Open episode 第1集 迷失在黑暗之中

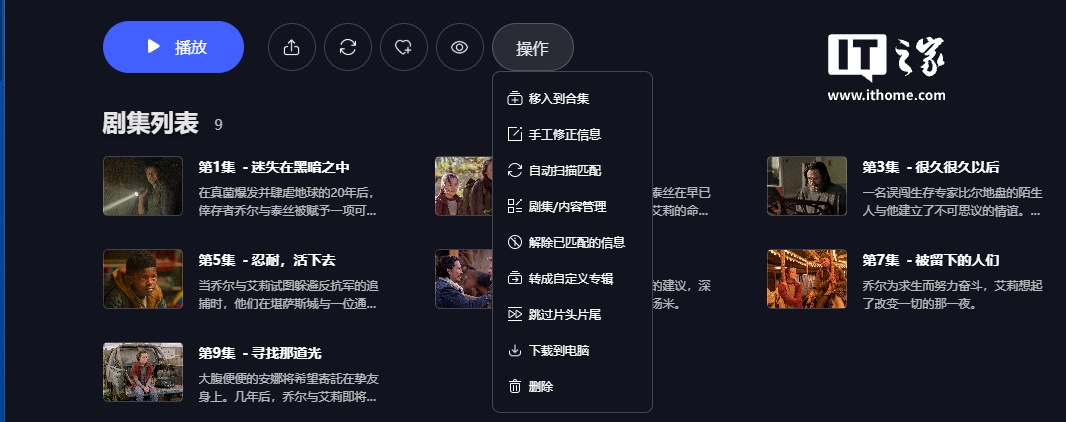click(x=143, y=186)
